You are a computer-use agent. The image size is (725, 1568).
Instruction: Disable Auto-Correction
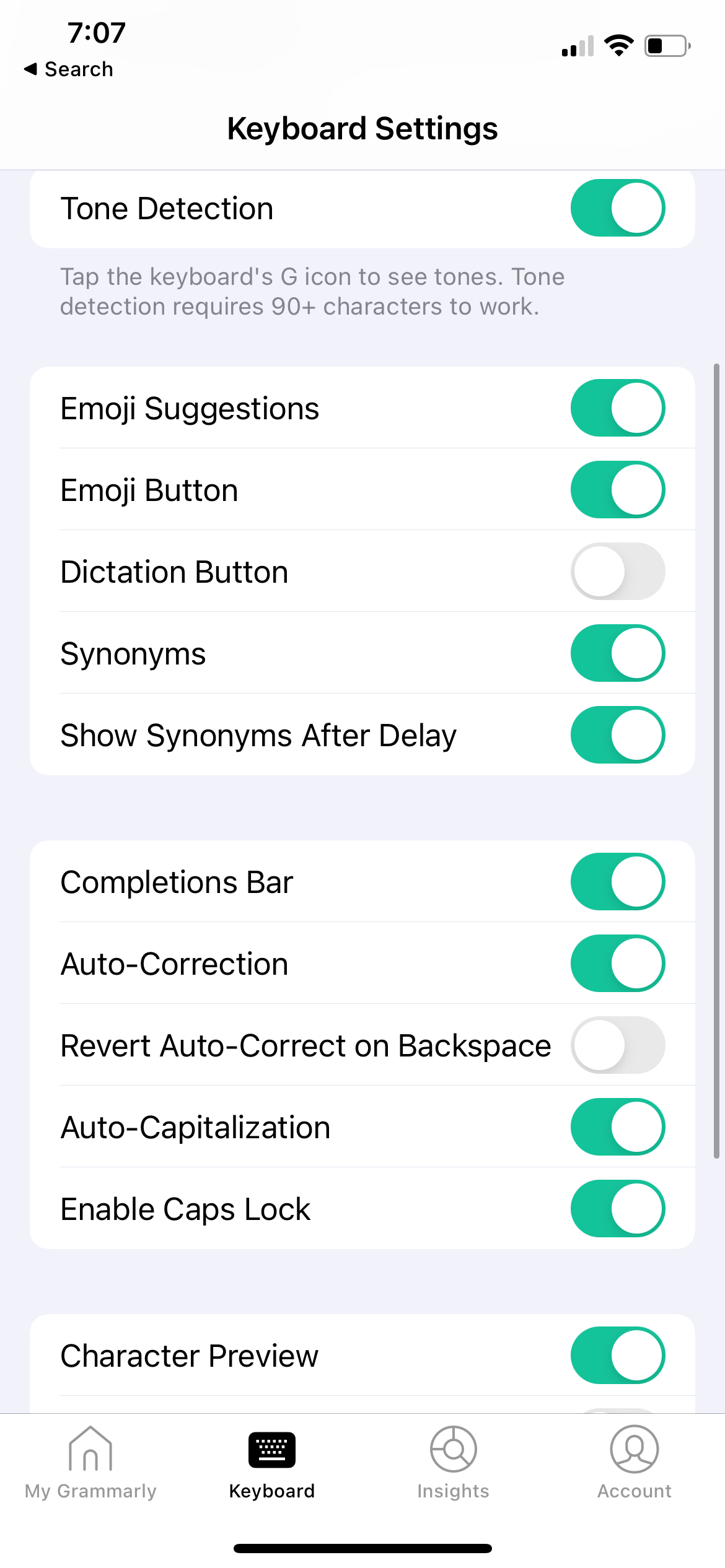tap(617, 964)
